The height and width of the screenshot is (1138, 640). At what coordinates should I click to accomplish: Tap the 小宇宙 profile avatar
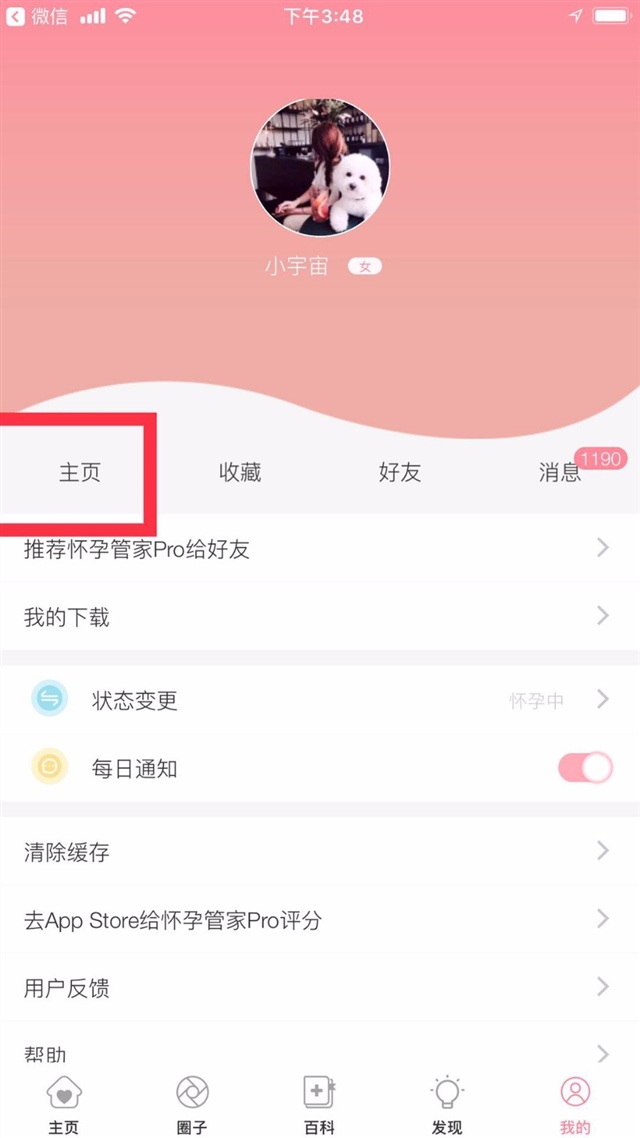click(x=320, y=167)
